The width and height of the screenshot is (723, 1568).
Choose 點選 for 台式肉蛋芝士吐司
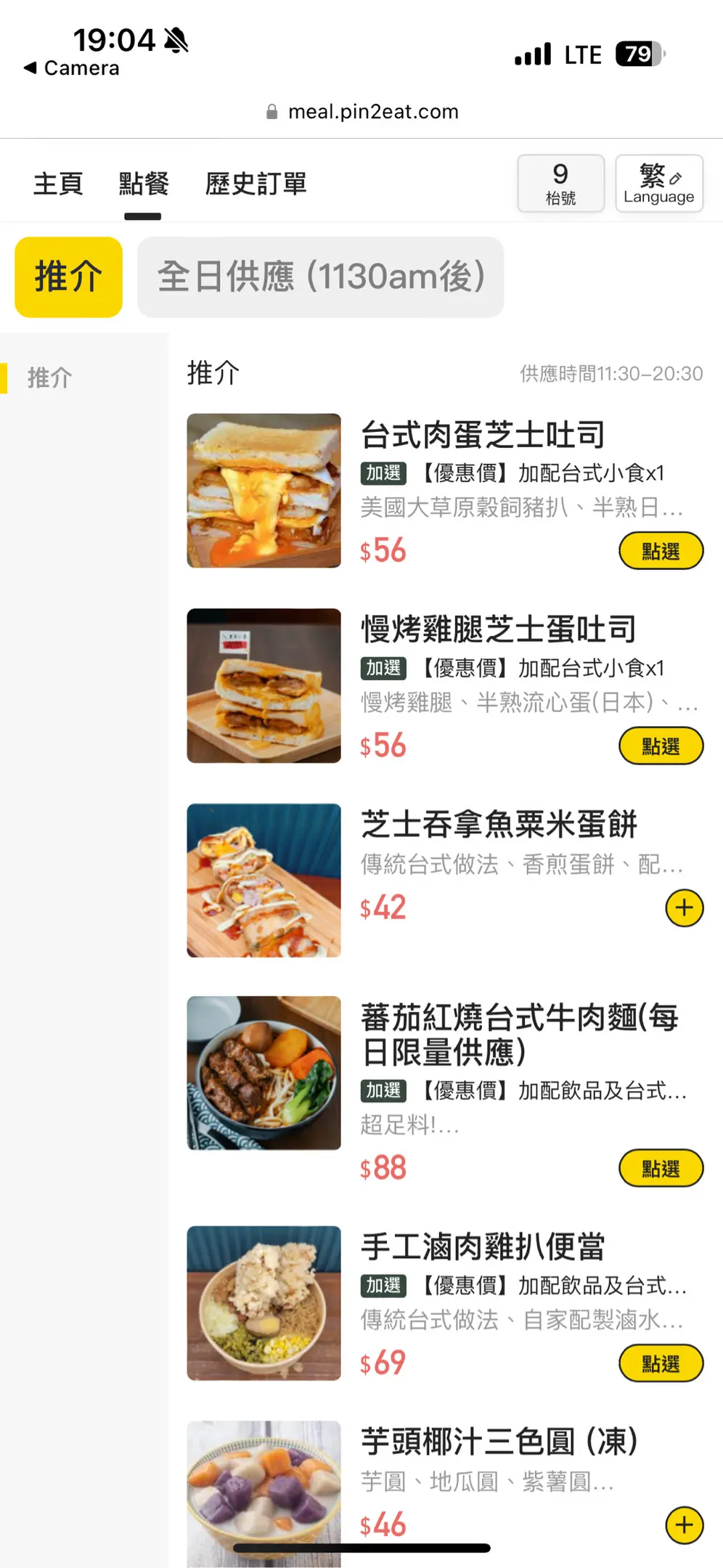pyautogui.click(x=661, y=551)
